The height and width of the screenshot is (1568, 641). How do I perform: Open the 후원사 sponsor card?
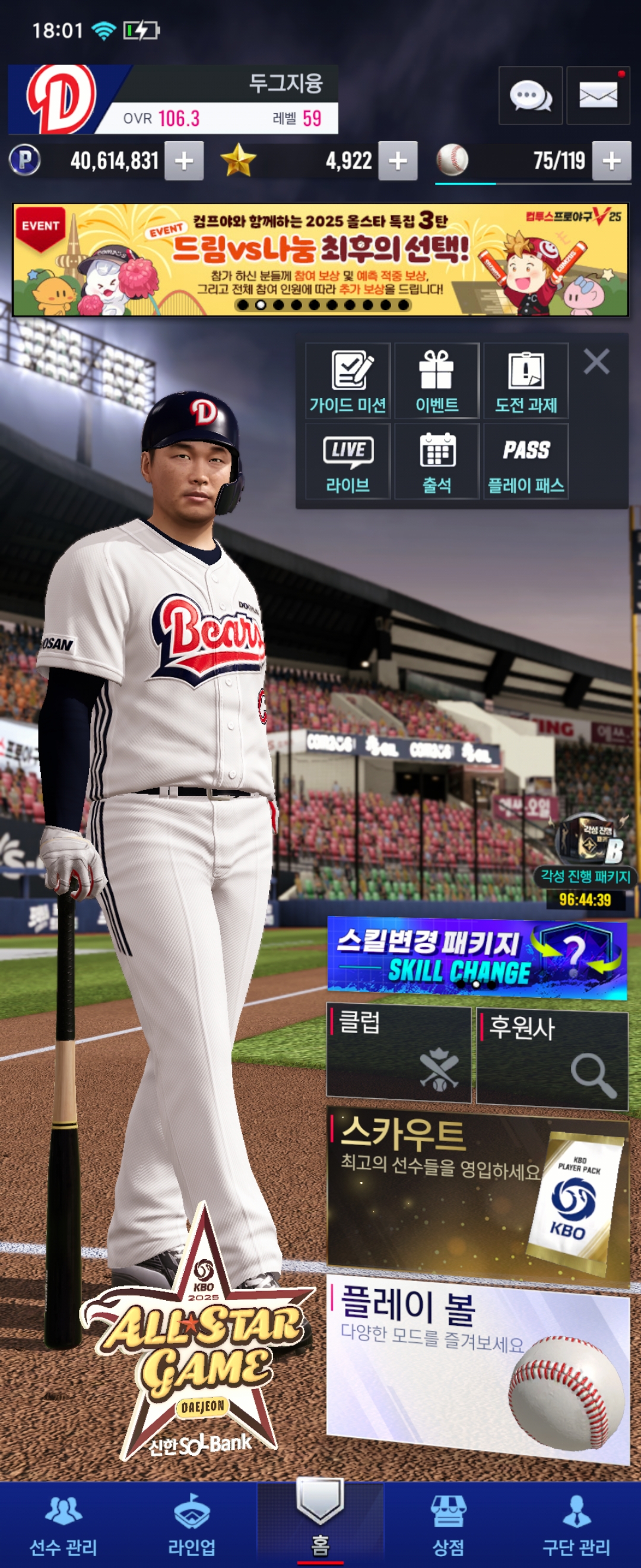(x=551, y=1059)
